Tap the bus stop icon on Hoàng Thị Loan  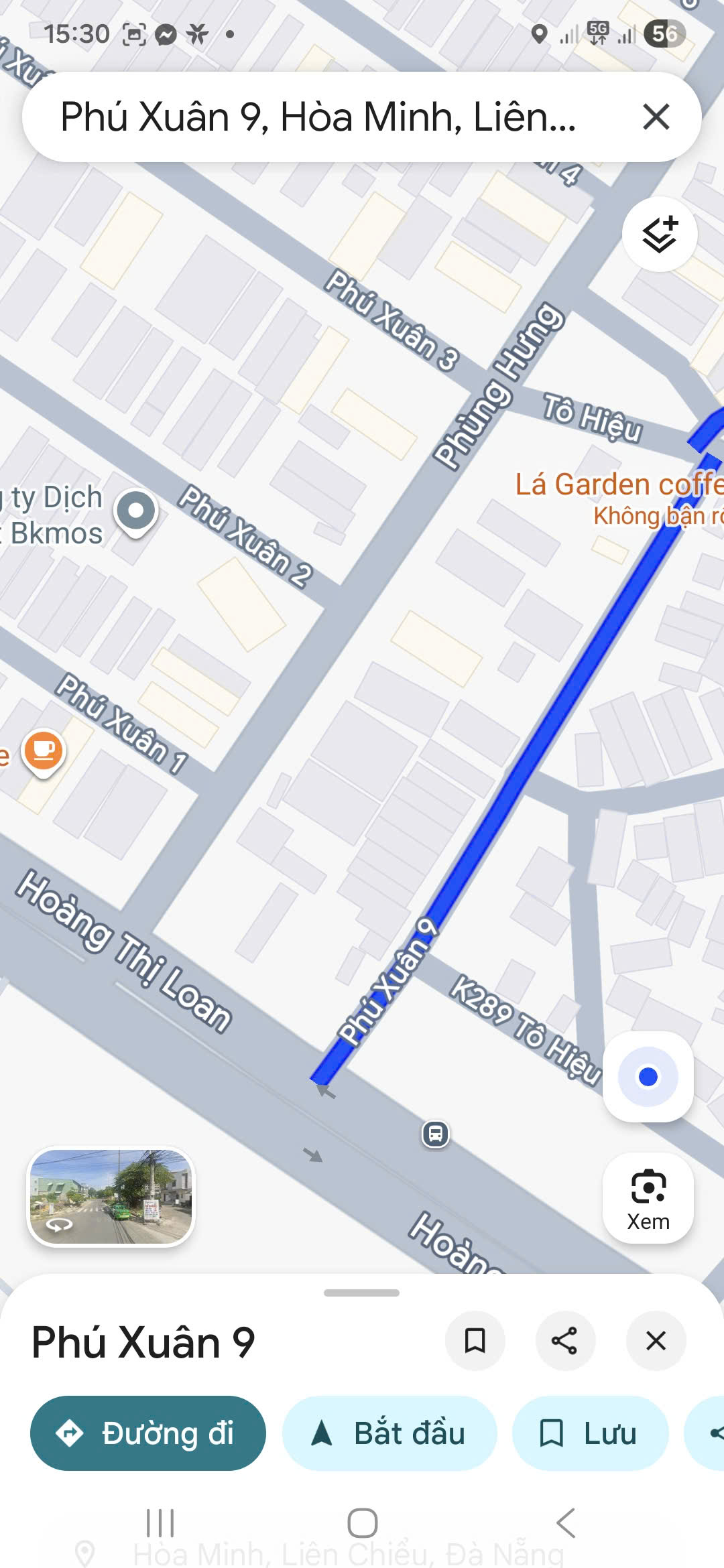[436, 1134]
